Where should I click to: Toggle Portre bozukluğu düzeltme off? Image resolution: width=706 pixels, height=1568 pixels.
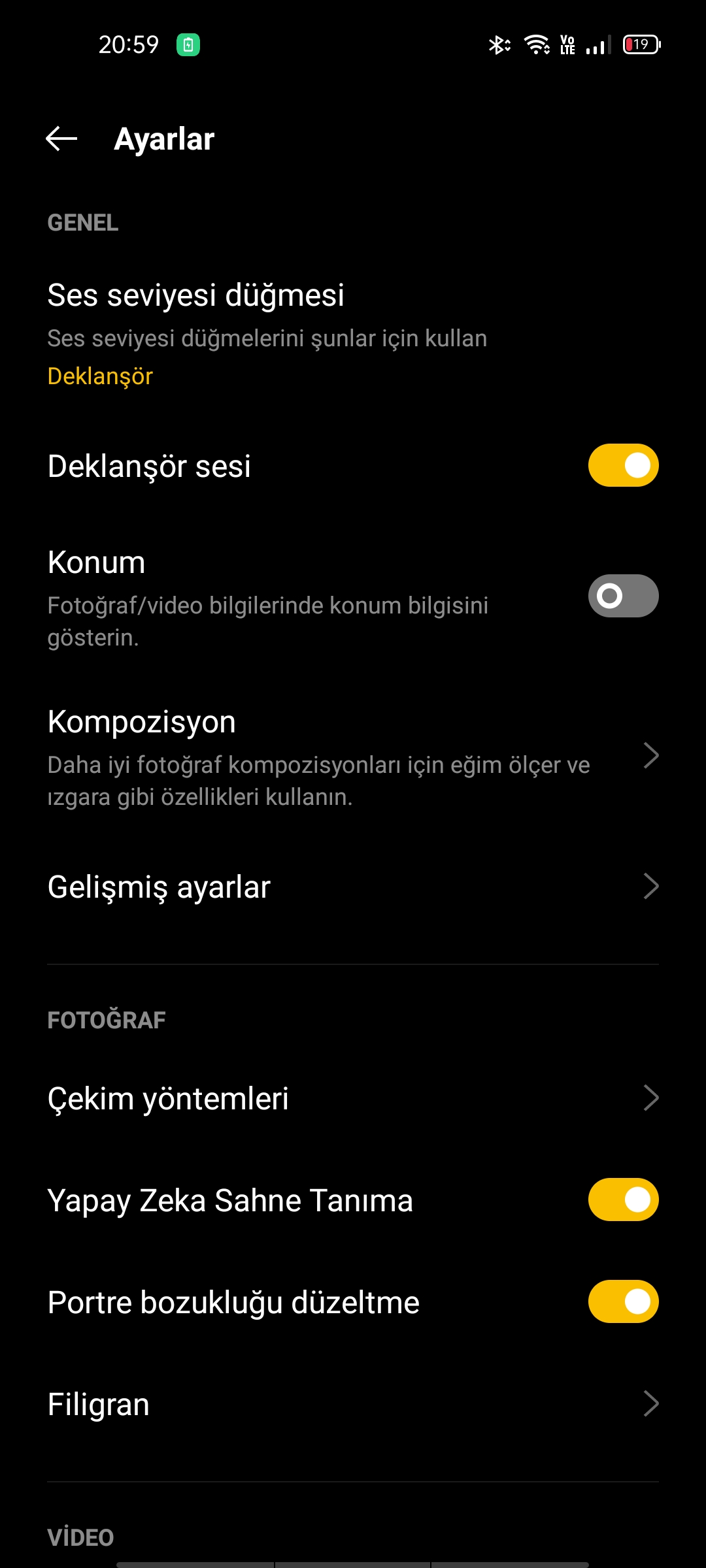tap(623, 1301)
